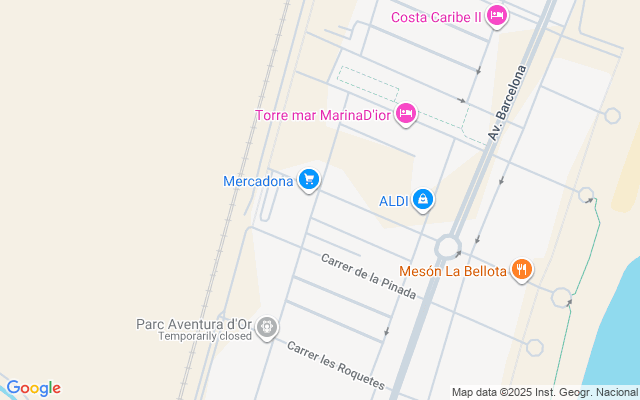Viewport: 640px width, 400px height.
Task: Open Torre mar MarinaD'ior hotel pin
Action: coord(405,114)
